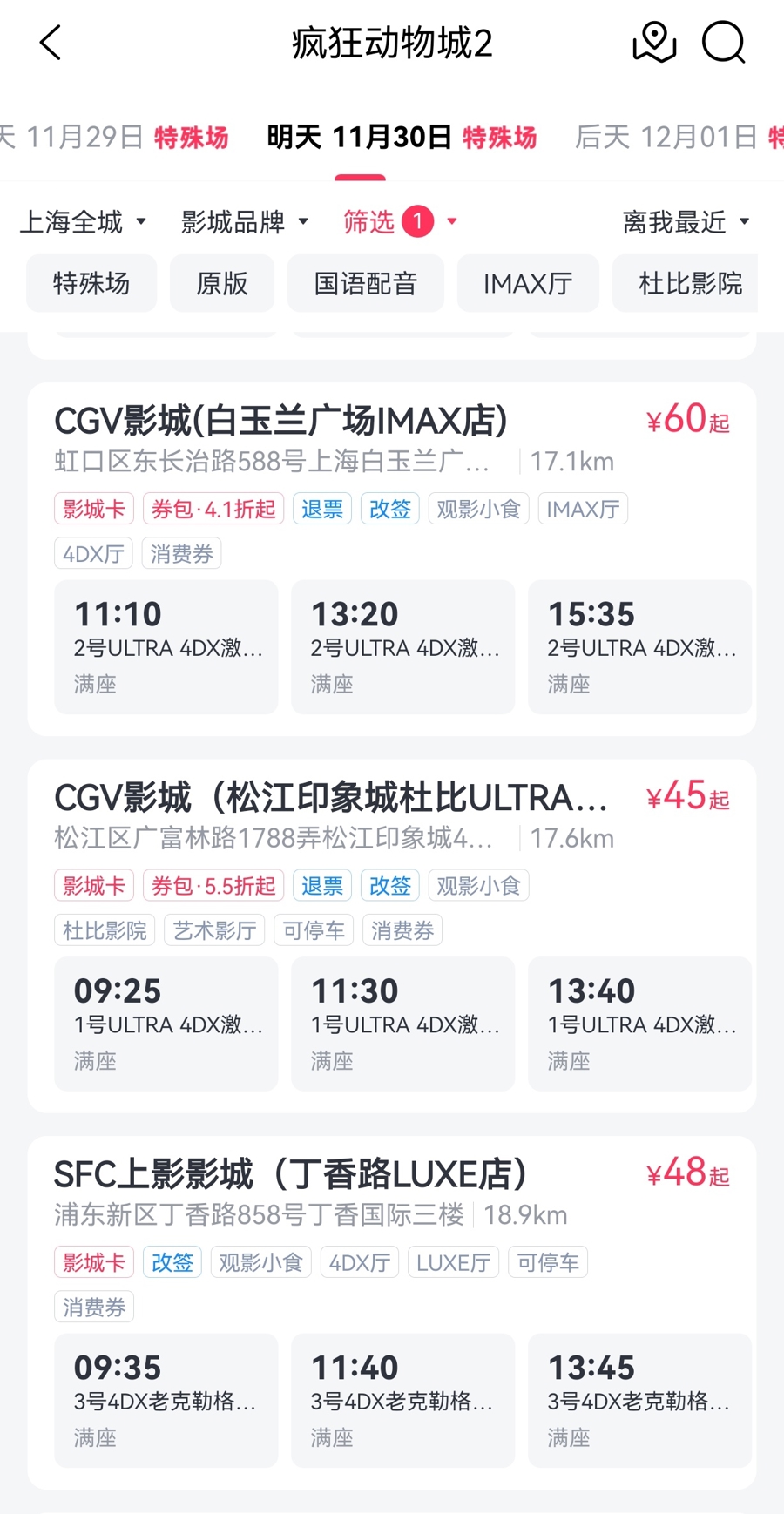Change the 离我最近 sort order
Image resolution: width=784 pixels, height=1514 pixels.
(686, 222)
